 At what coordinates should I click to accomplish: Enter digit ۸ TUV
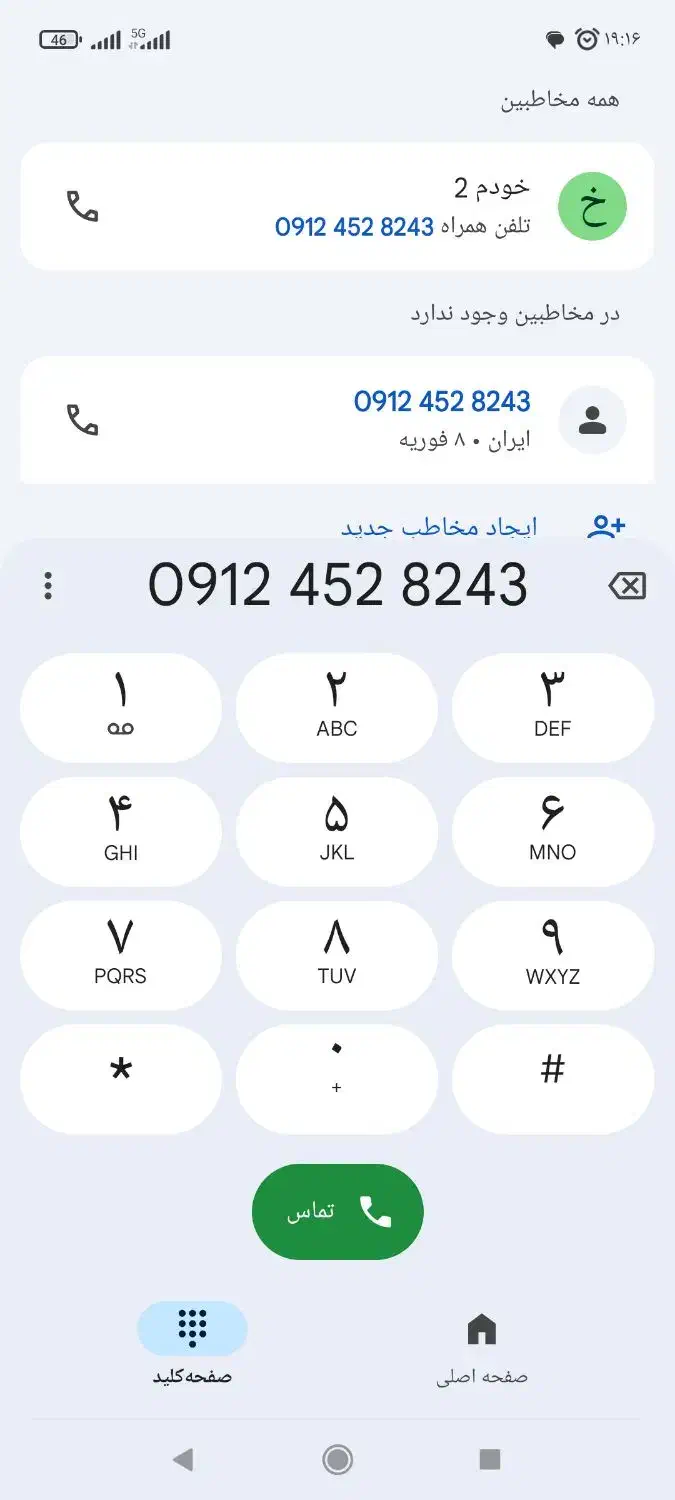[337, 956]
